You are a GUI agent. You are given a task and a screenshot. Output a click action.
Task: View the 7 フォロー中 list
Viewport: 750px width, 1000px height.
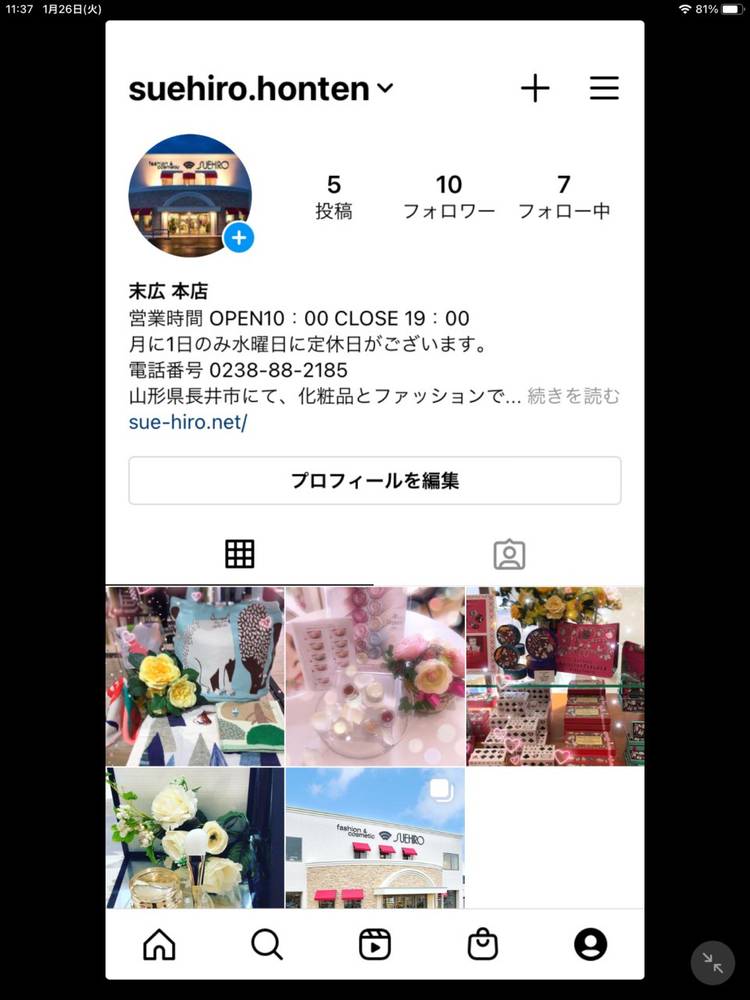(564, 196)
